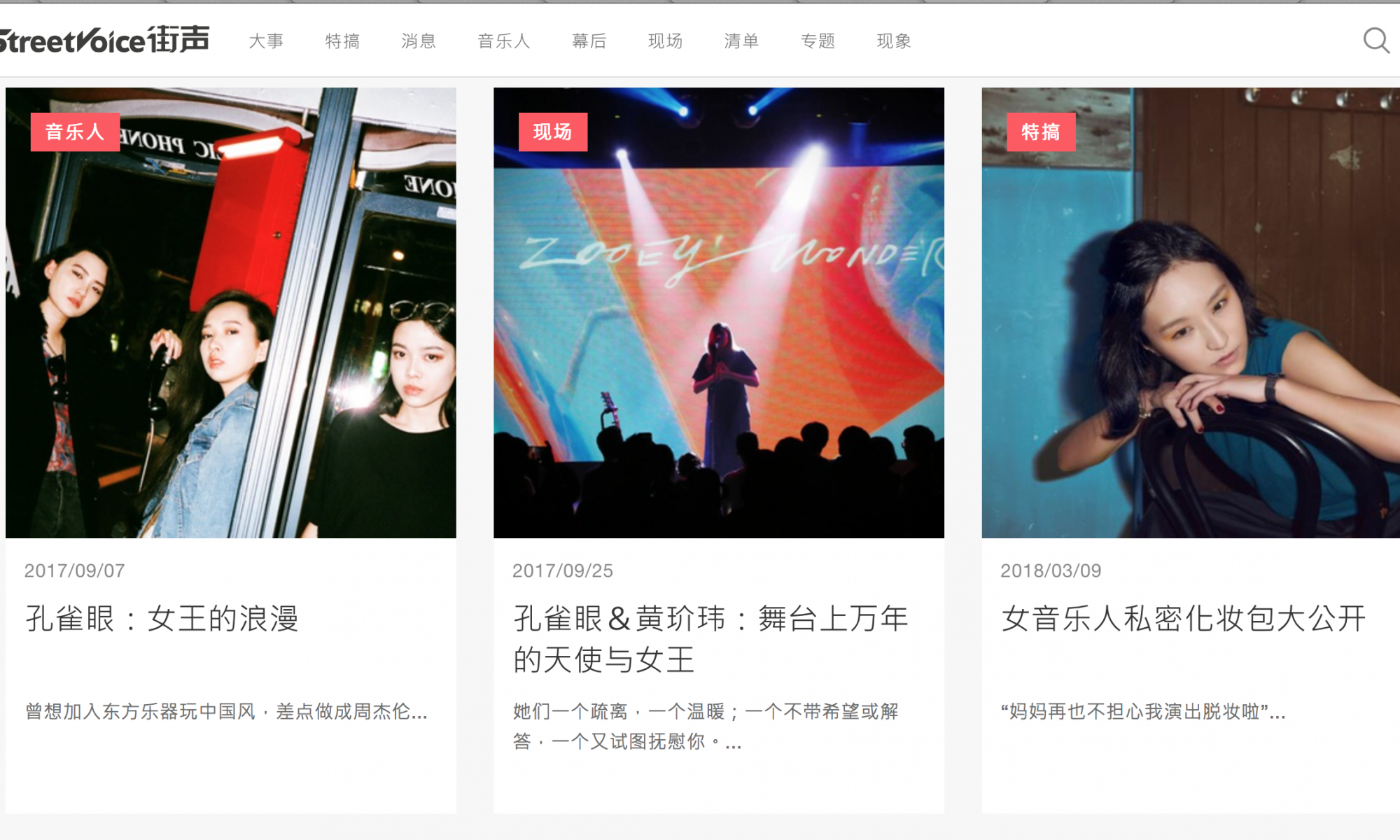Tap the 特搞 tag on third card

tap(1040, 132)
